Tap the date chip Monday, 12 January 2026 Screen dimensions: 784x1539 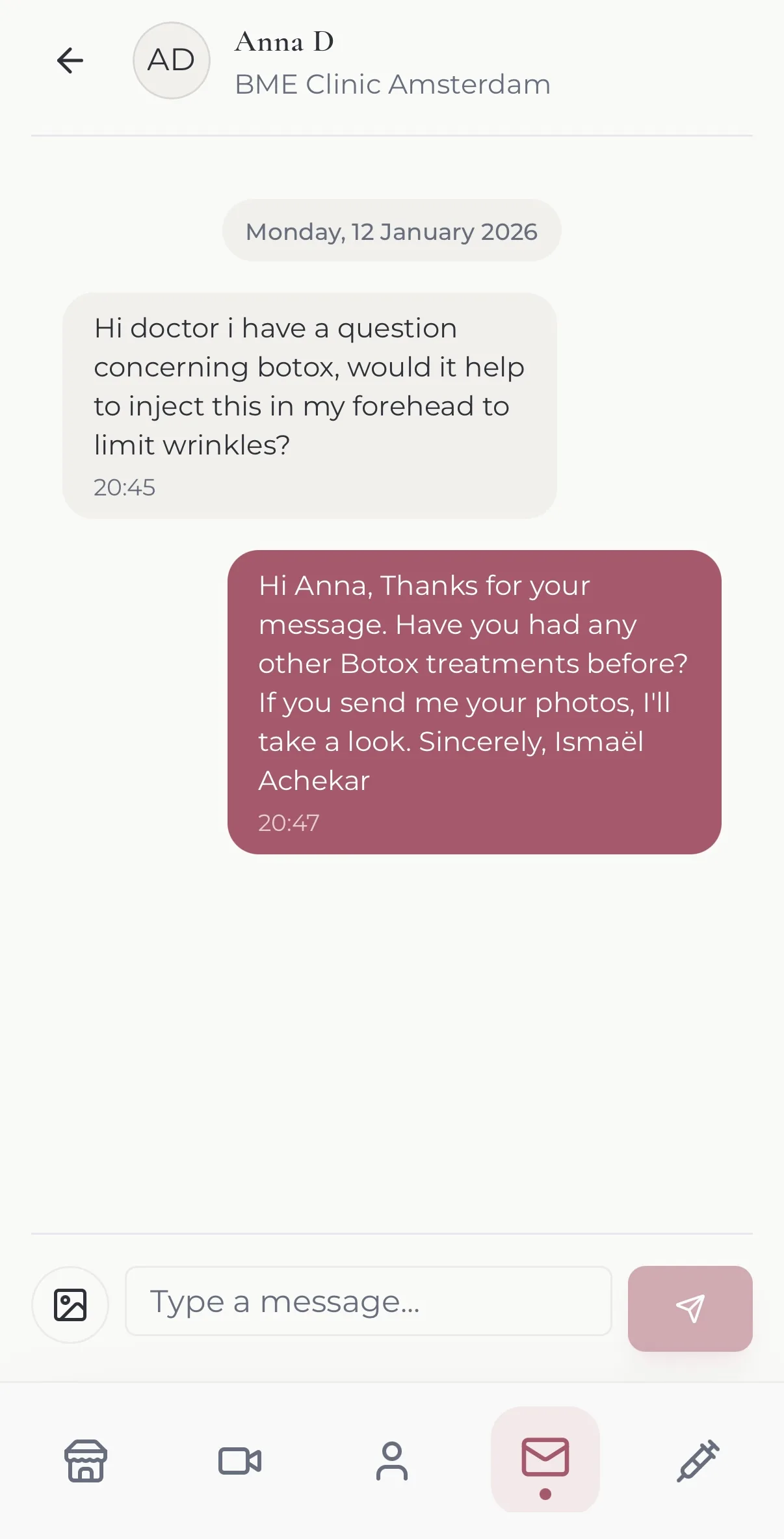coord(391,231)
